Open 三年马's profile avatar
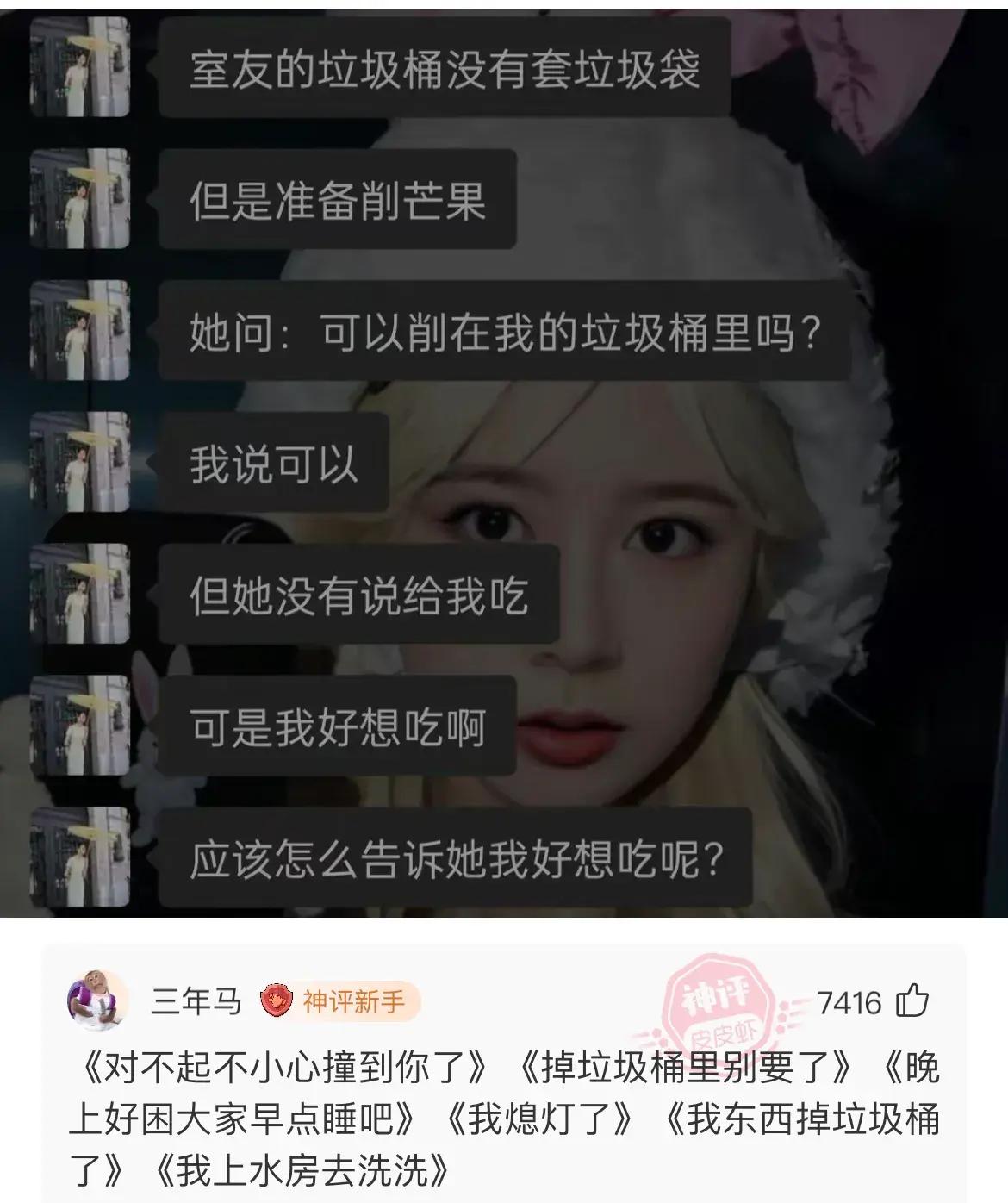1008x1203 pixels. click(97, 1000)
